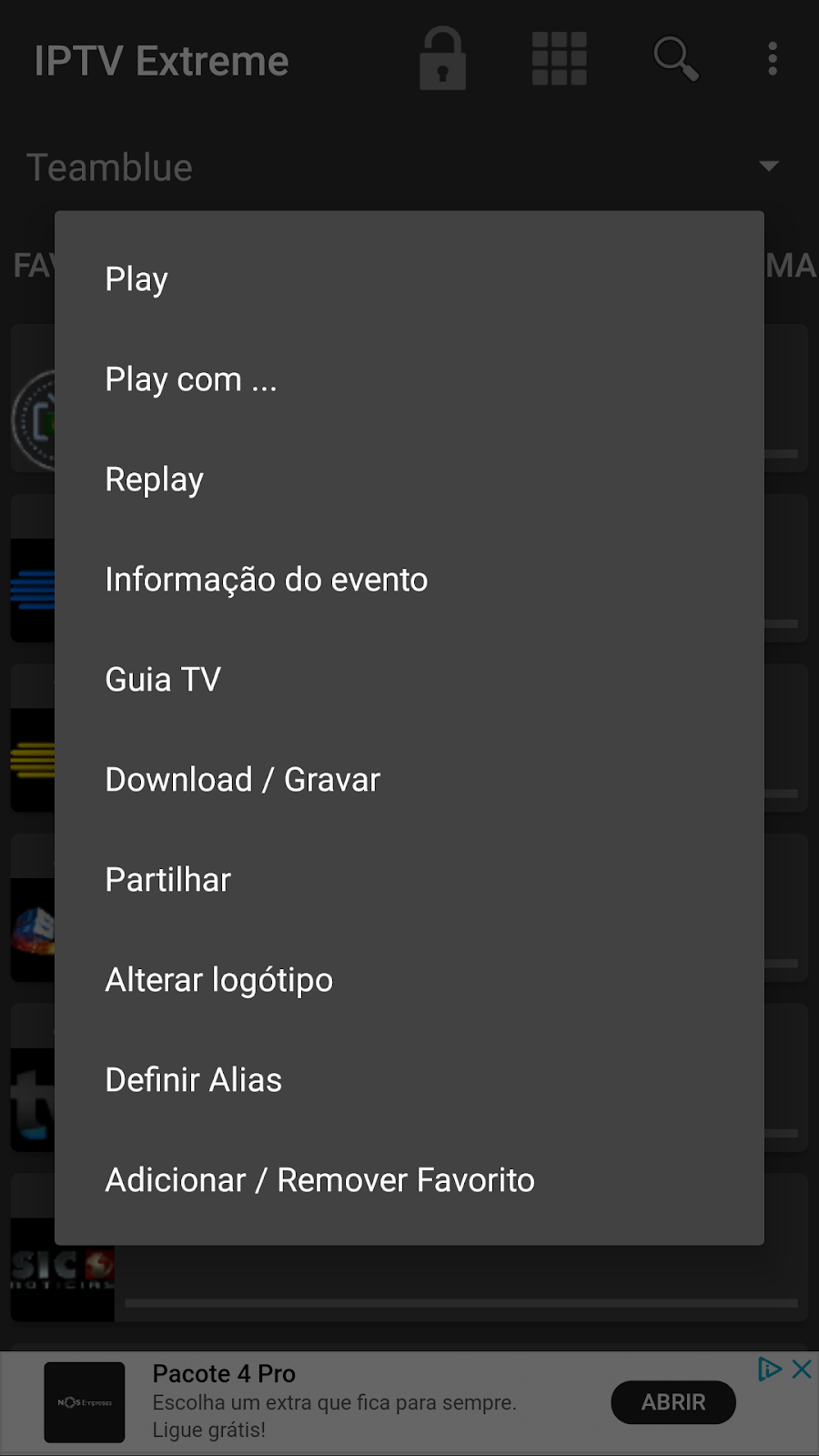Tap the NOS Empresas ad logo
This screenshot has height=1456, width=819.
[x=84, y=1401]
